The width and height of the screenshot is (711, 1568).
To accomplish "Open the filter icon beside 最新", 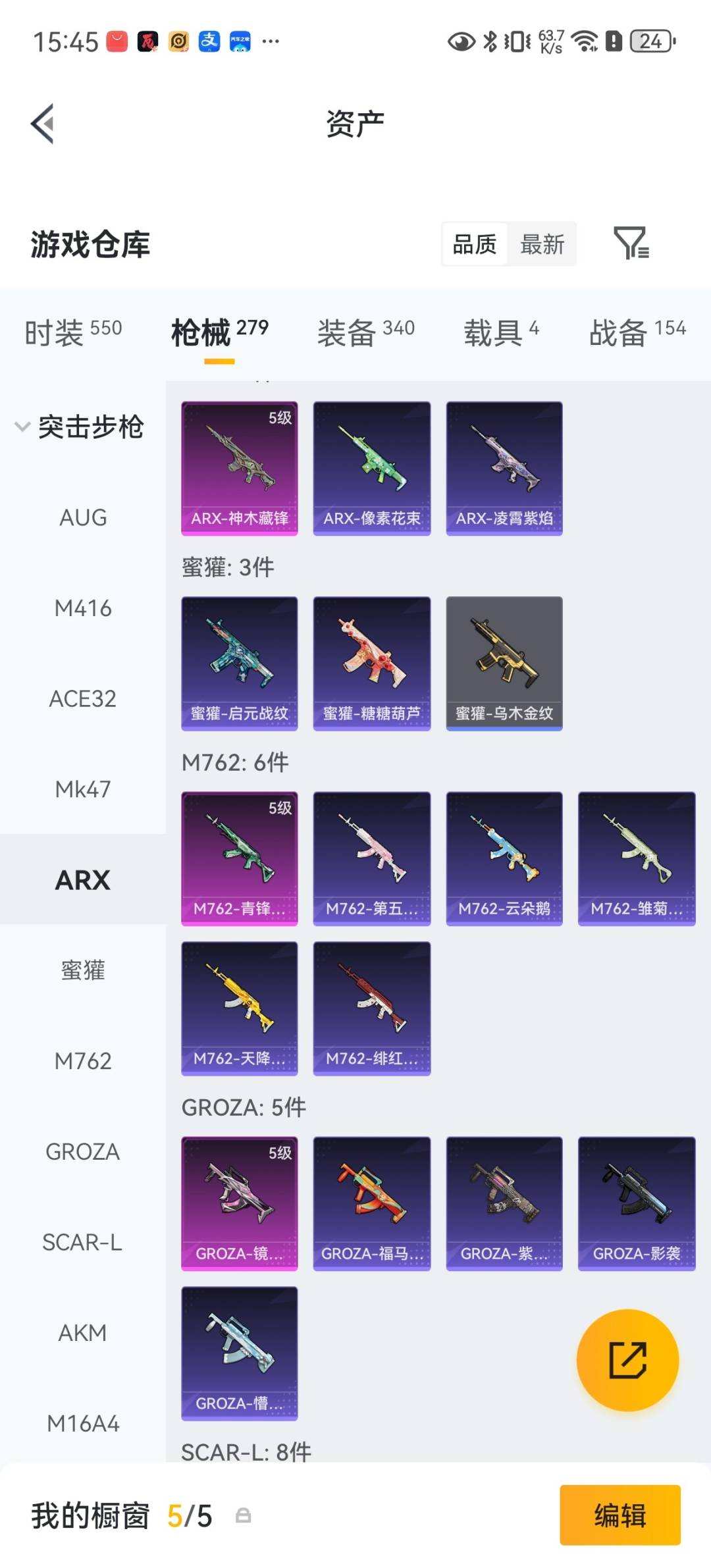I will point(631,244).
